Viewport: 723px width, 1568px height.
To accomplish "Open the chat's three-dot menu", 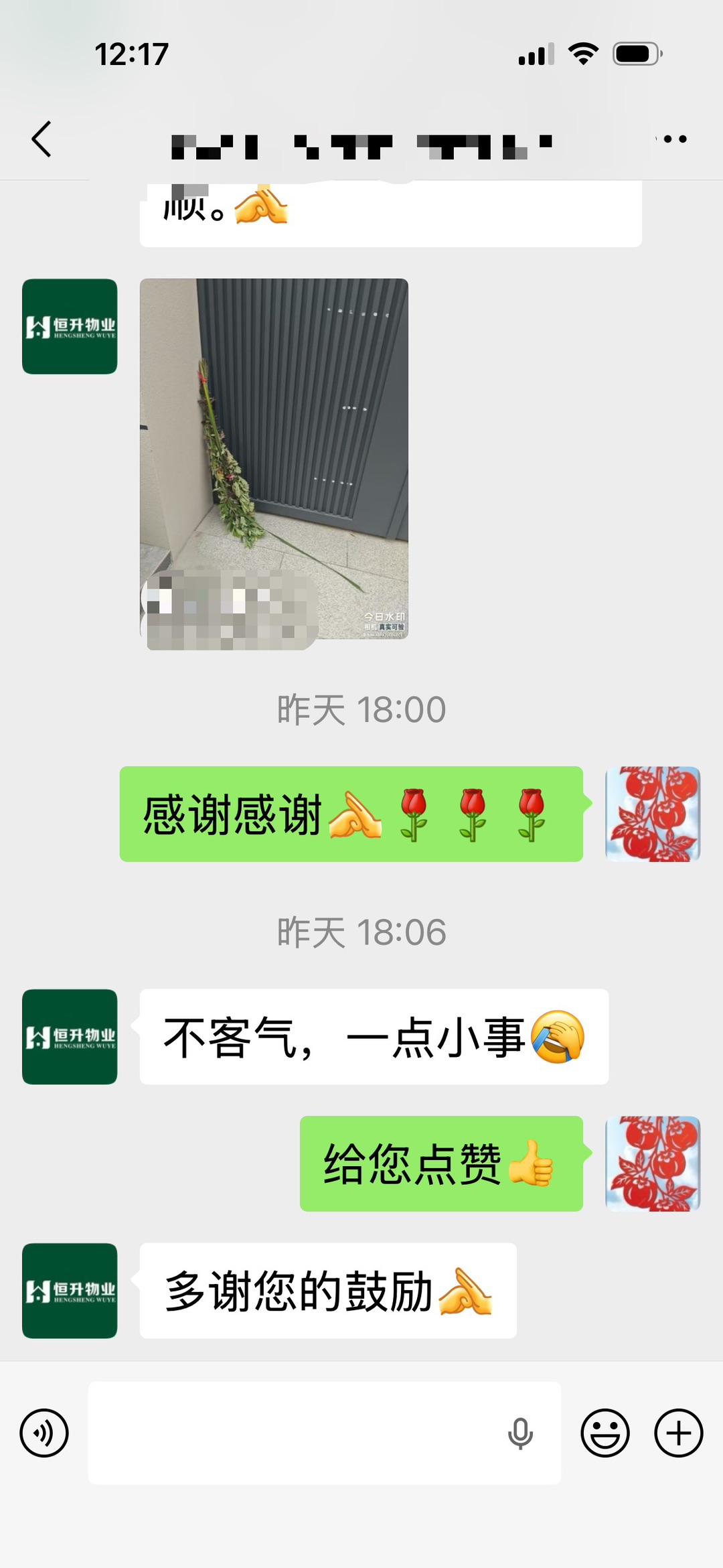I will pyautogui.click(x=674, y=139).
